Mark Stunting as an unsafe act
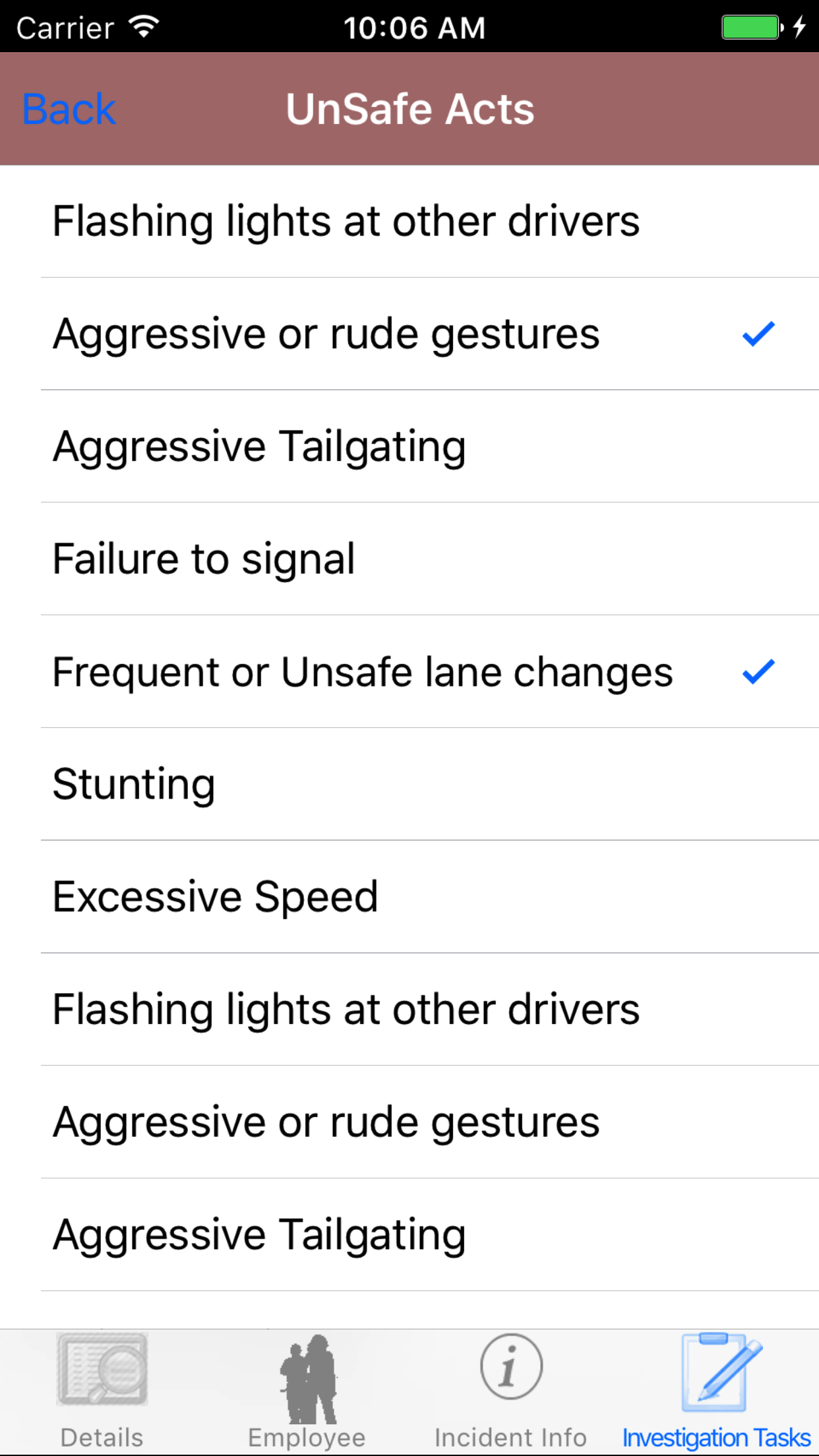The width and height of the screenshot is (819, 1456). (409, 784)
